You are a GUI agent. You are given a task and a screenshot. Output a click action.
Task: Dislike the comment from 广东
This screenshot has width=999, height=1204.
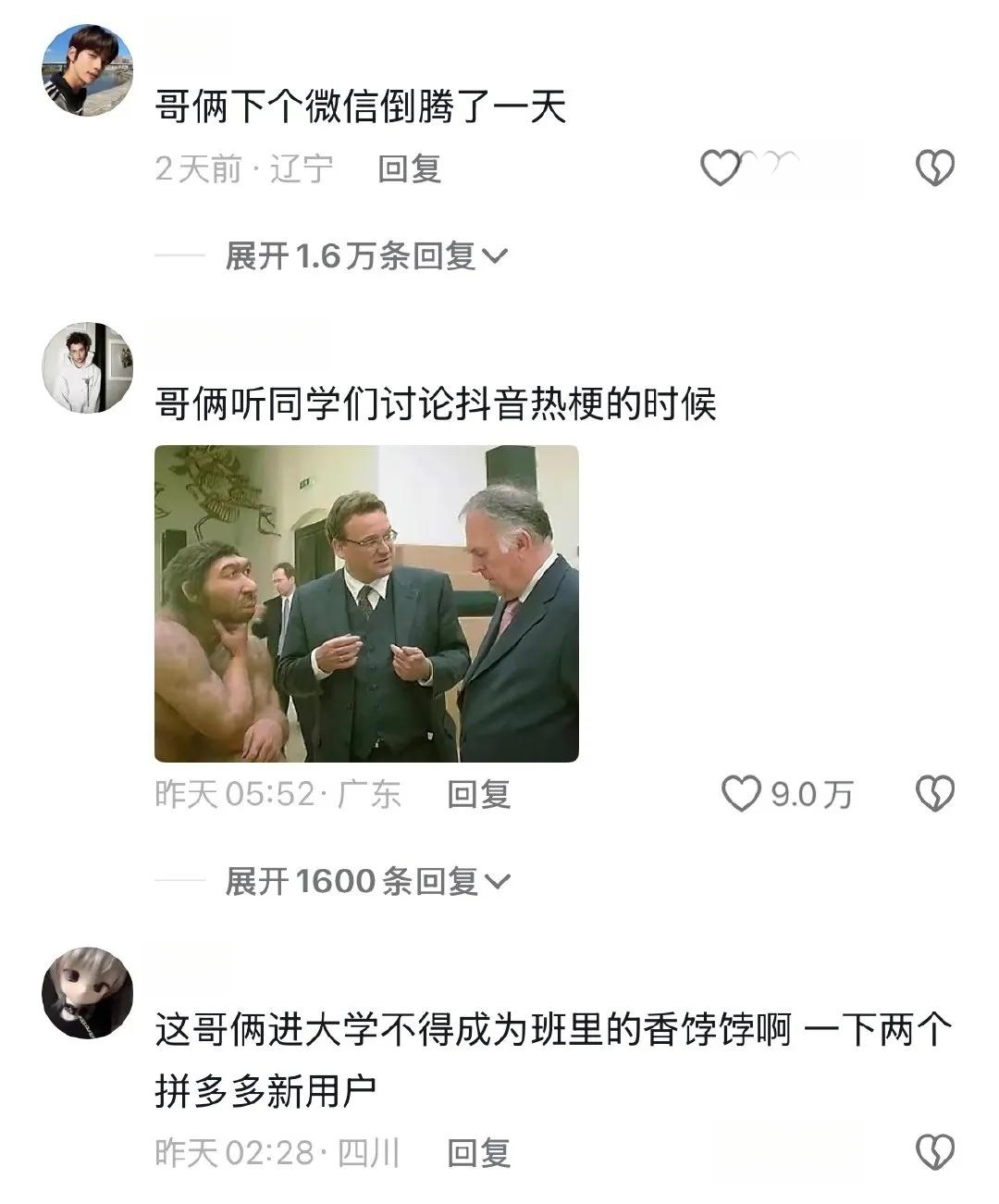934,794
